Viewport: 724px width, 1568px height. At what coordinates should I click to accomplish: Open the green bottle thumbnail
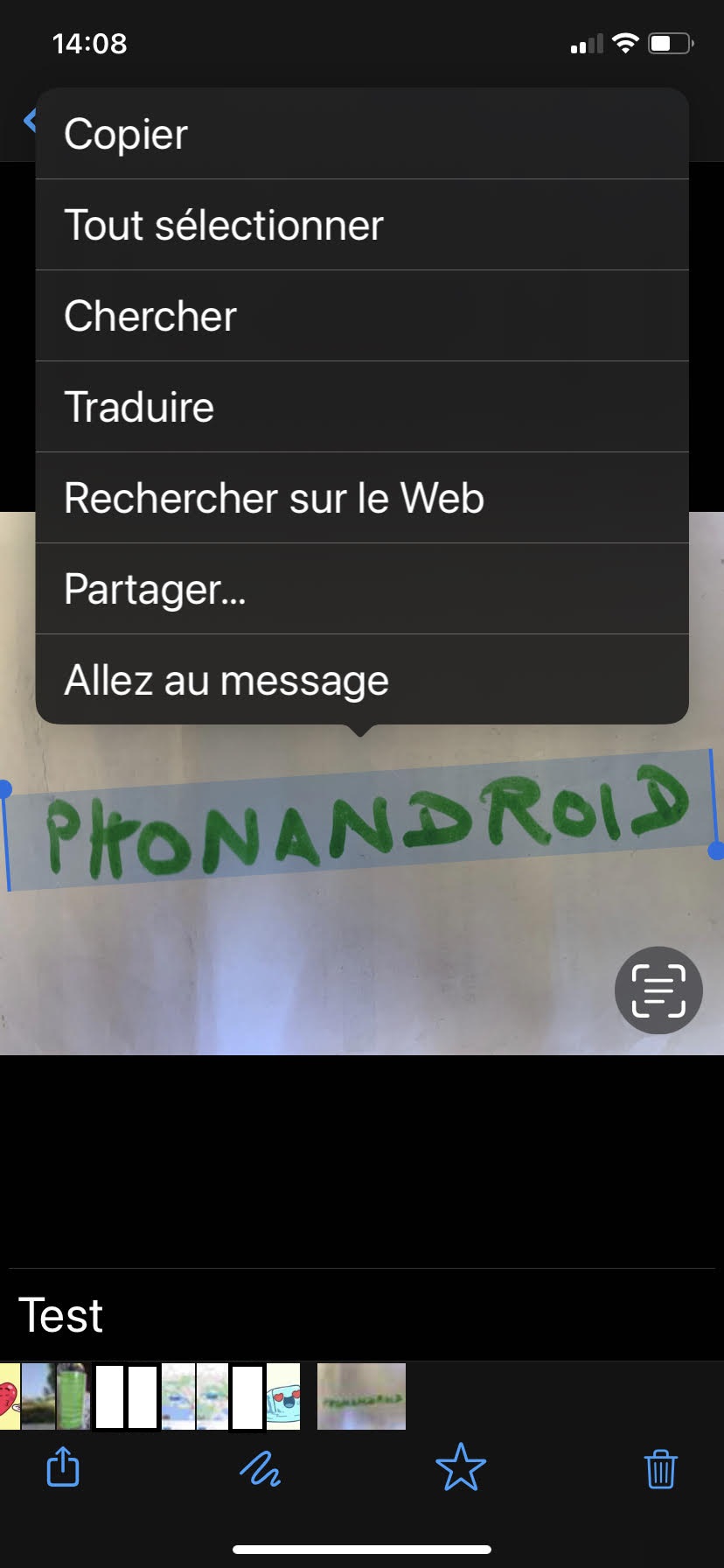click(73, 1396)
